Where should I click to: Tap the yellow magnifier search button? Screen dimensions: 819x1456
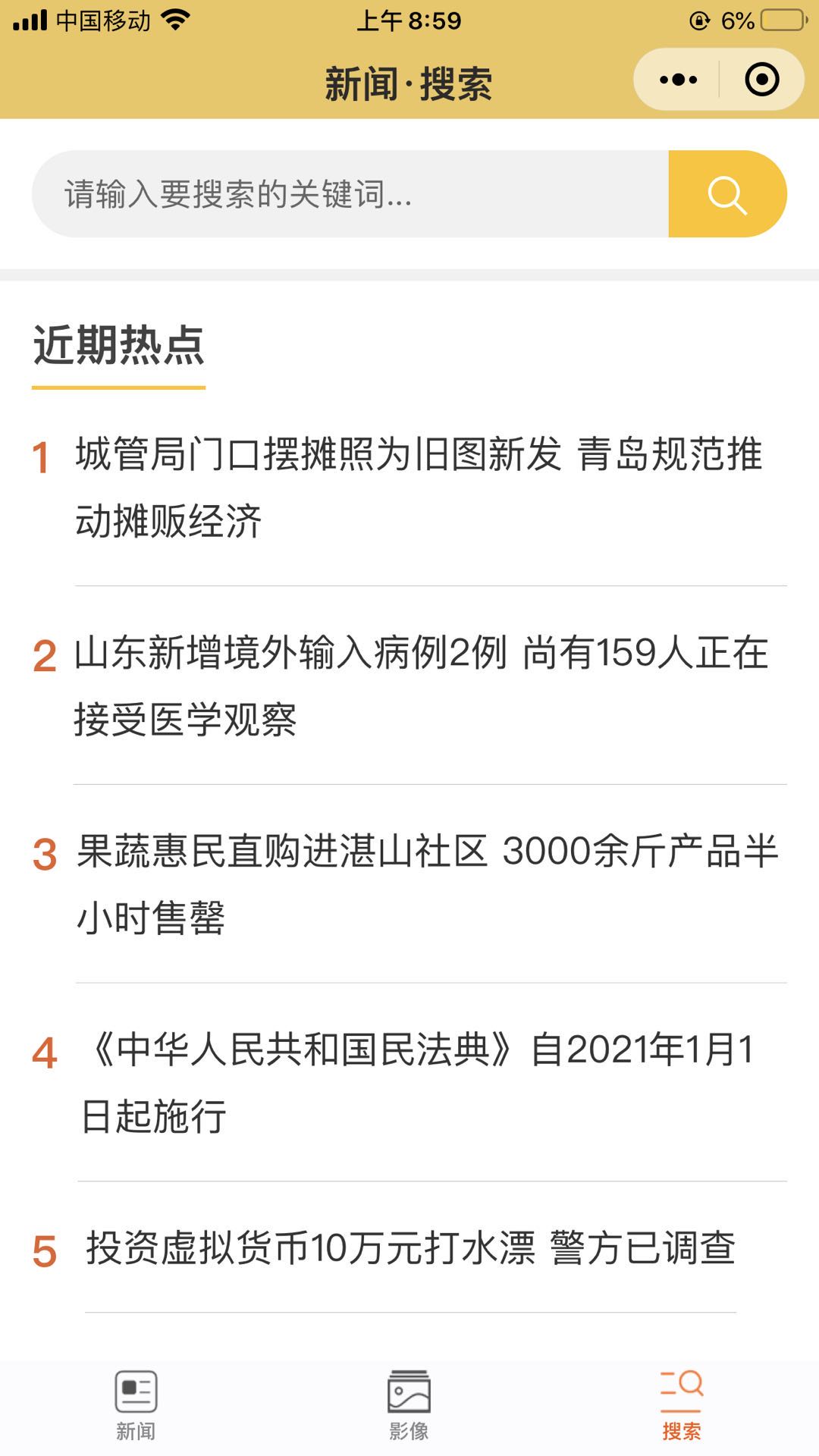pyautogui.click(x=726, y=194)
